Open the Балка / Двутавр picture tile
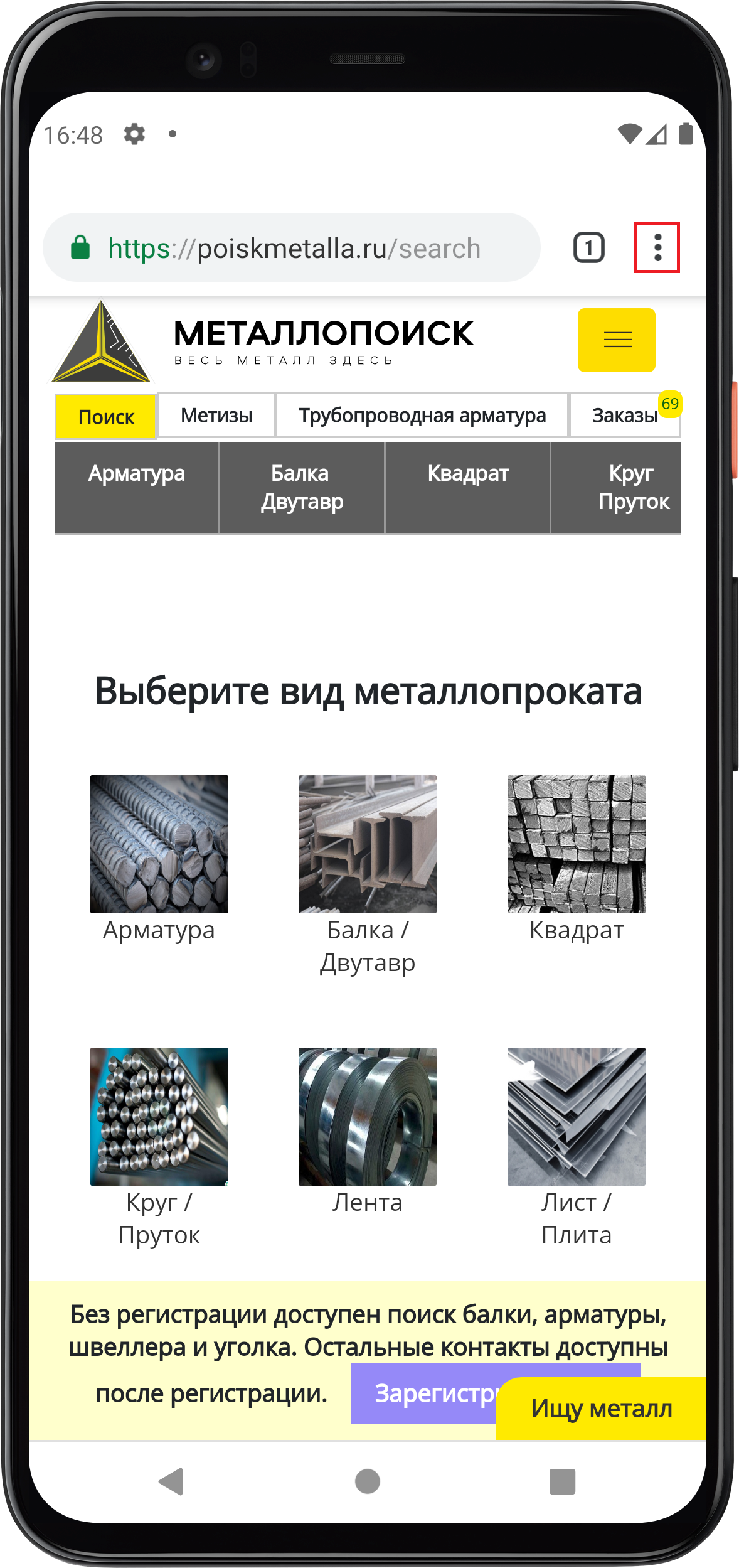This screenshot has height=1568, width=739. tap(368, 844)
